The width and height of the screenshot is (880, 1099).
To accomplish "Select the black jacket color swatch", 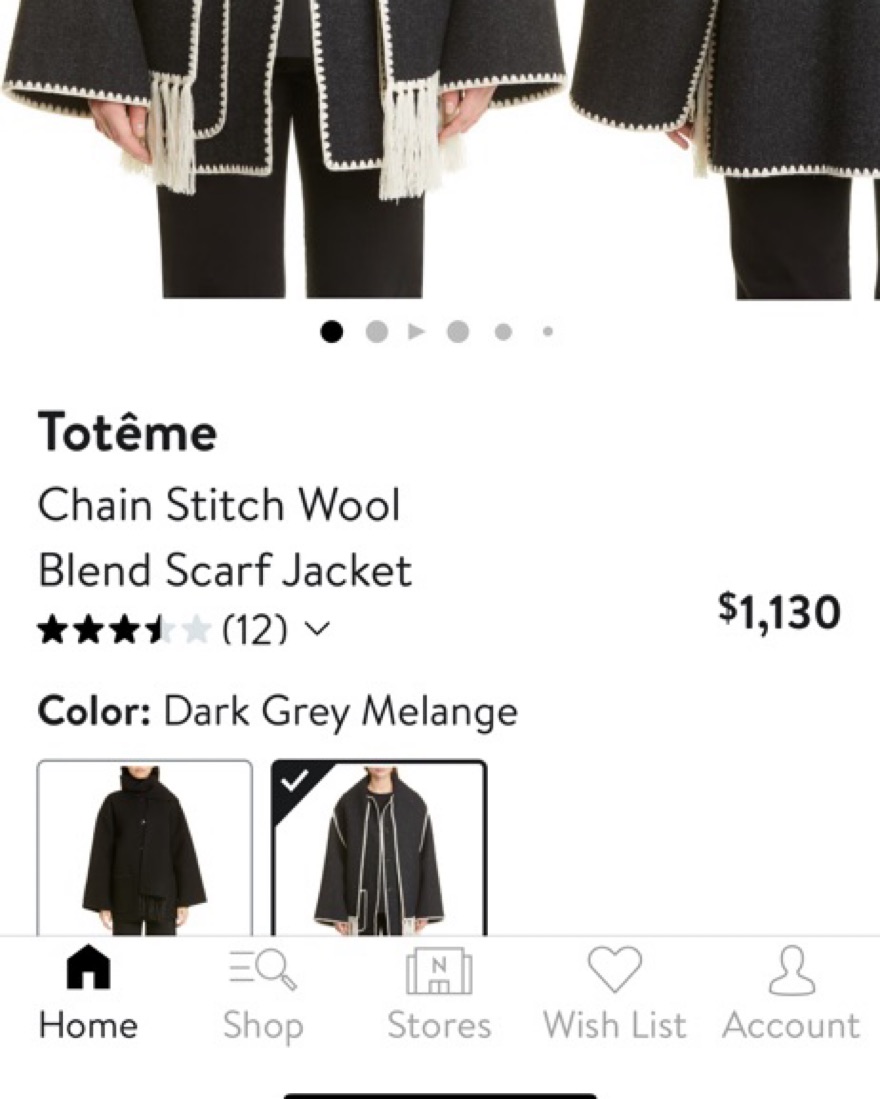I will point(145,848).
